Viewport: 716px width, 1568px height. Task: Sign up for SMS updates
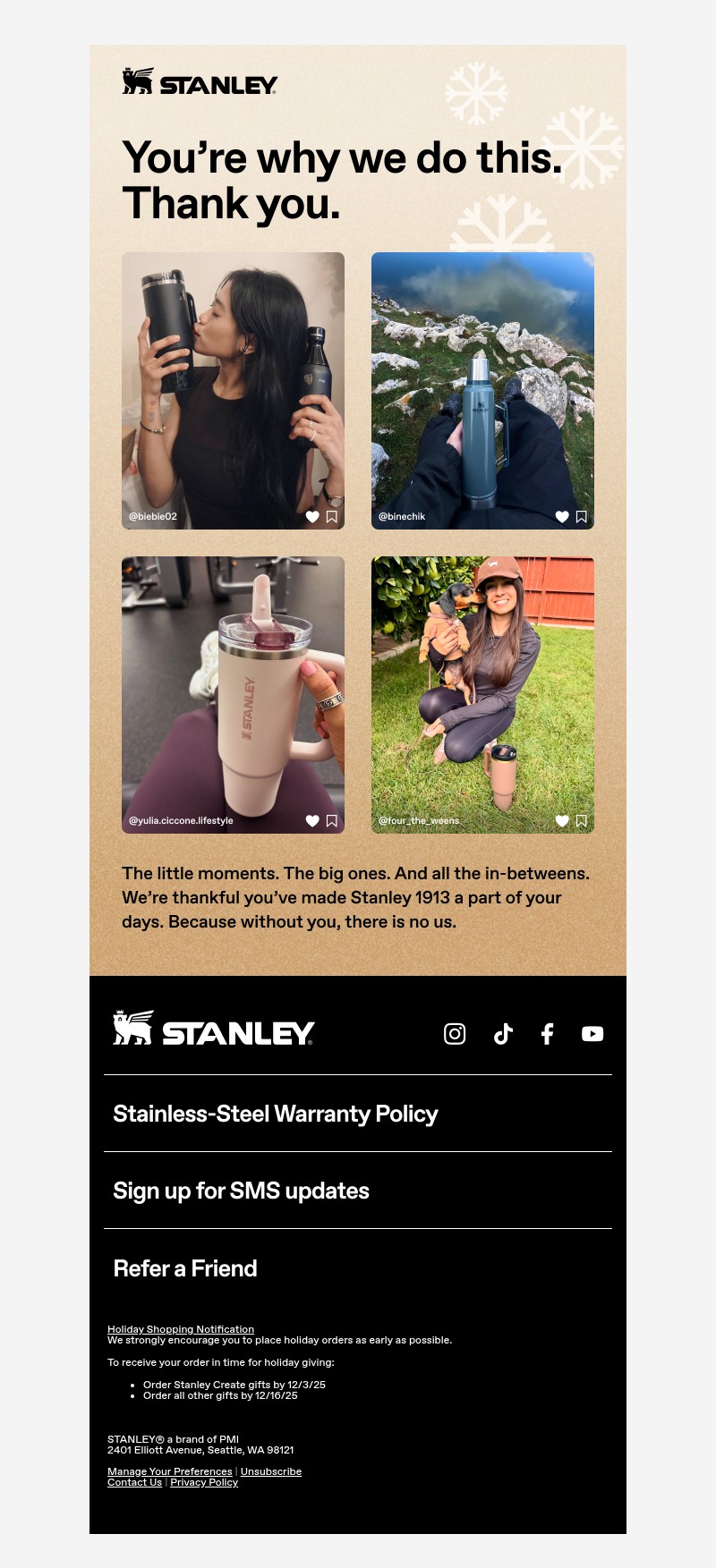pos(241,1191)
